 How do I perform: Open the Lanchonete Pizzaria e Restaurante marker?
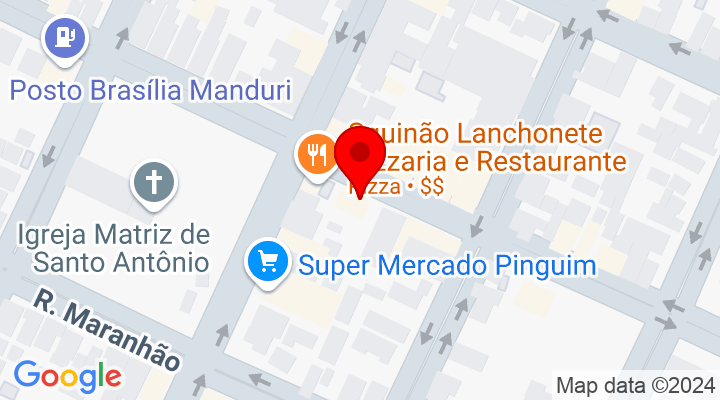(316, 153)
